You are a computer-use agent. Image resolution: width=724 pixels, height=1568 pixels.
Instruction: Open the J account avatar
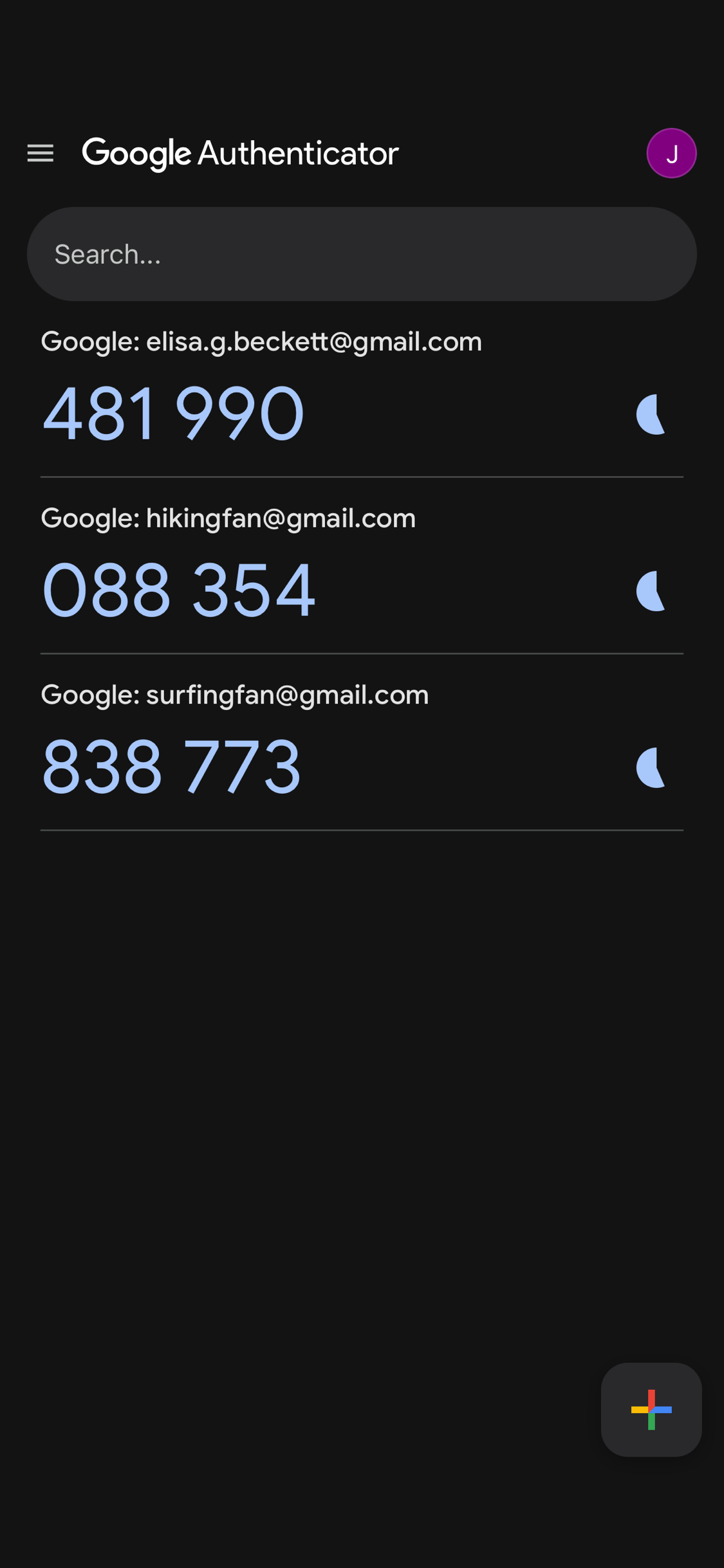tap(671, 153)
